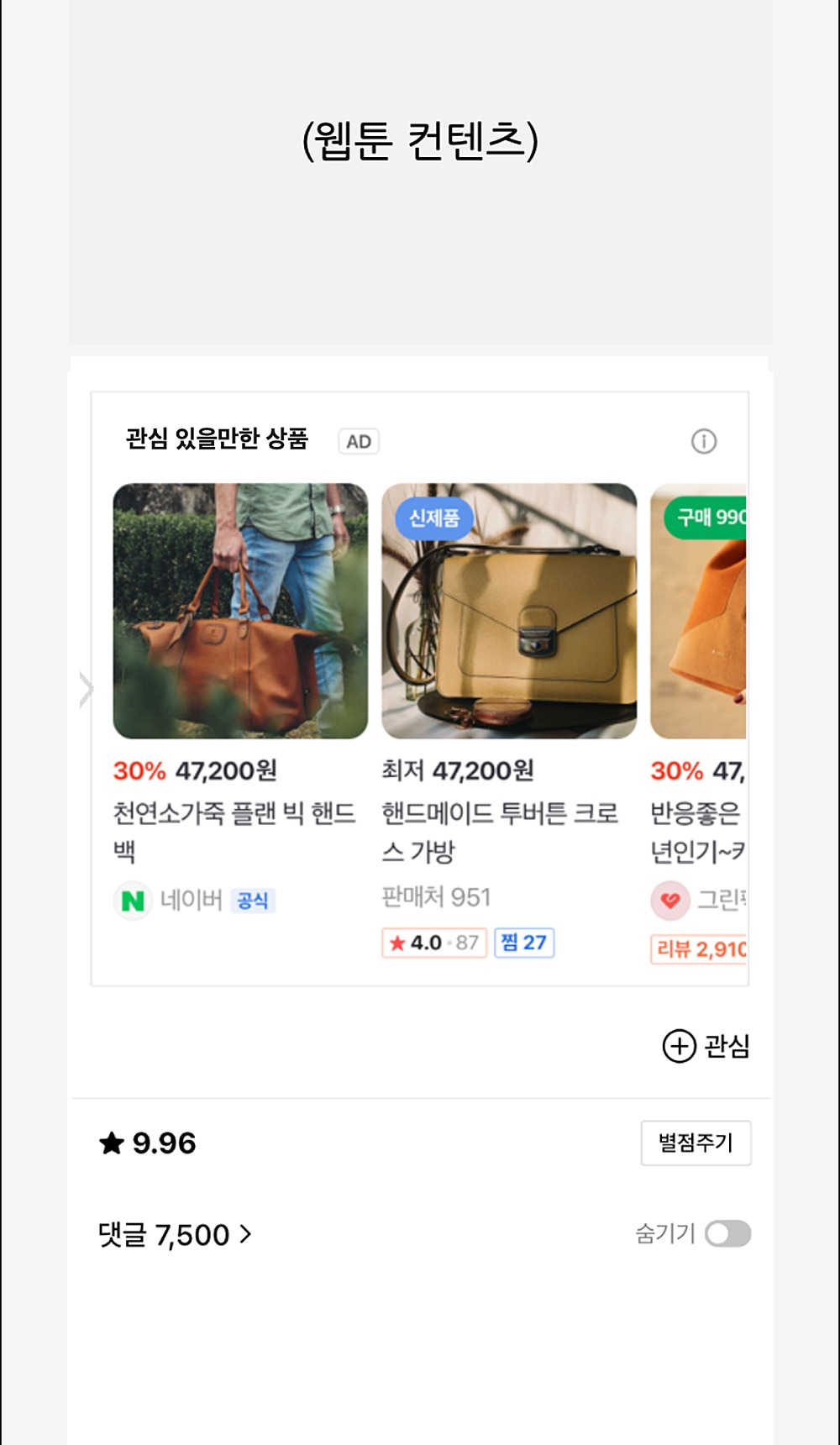Open the ad info icon
The height and width of the screenshot is (1445, 840).
click(704, 441)
